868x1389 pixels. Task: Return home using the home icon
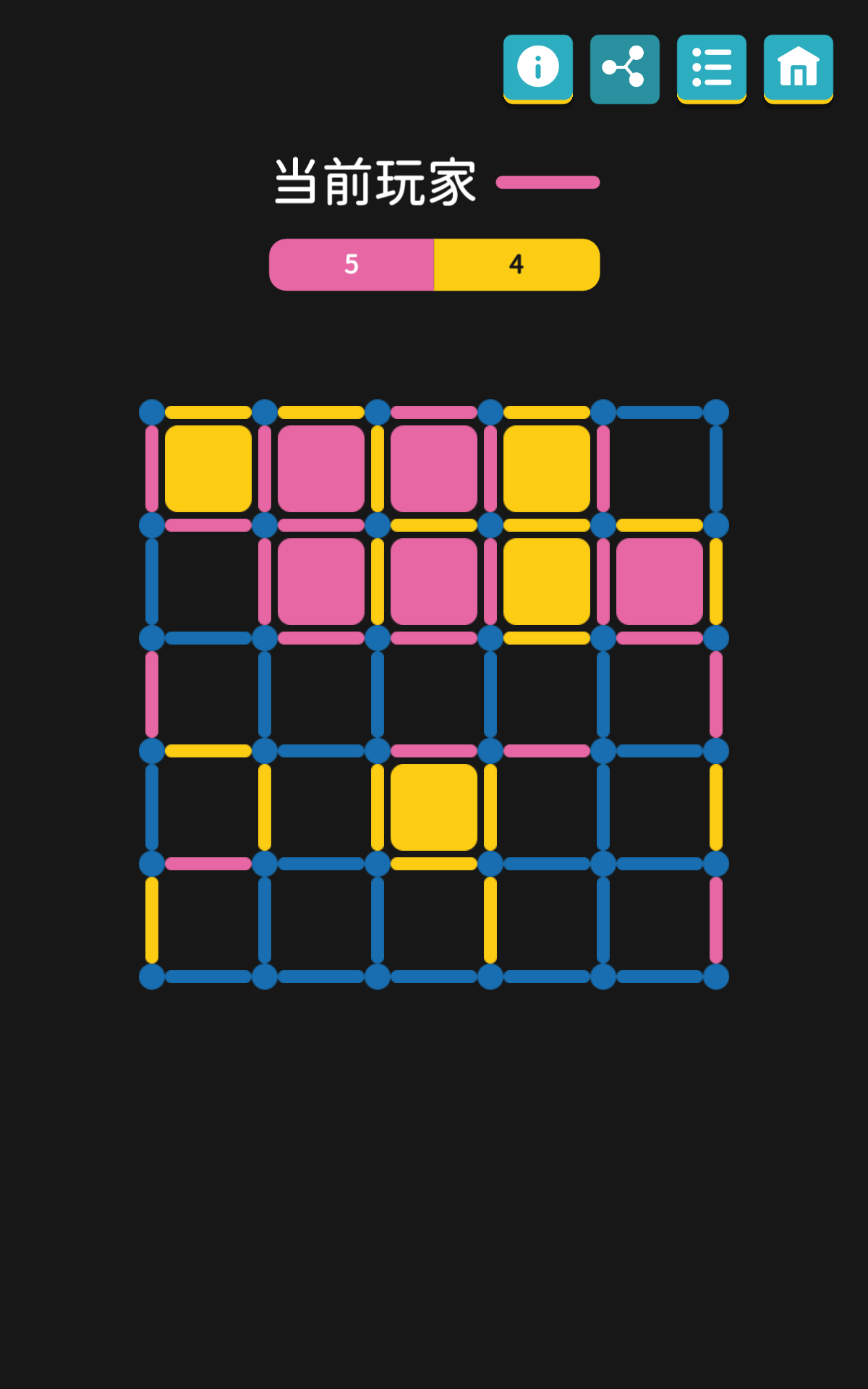coord(798,67)
